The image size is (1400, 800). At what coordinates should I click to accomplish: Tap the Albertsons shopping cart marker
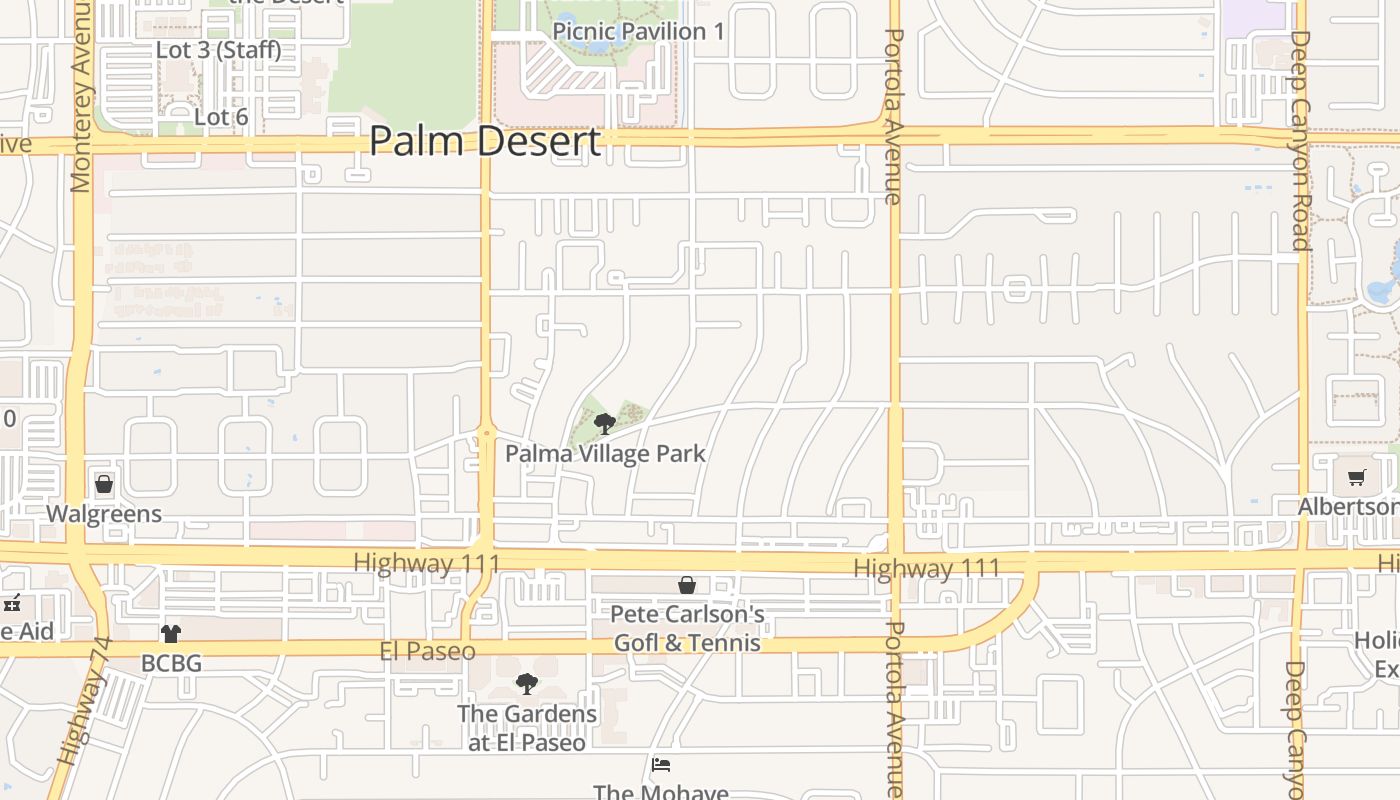click(x=1356, y=478)
